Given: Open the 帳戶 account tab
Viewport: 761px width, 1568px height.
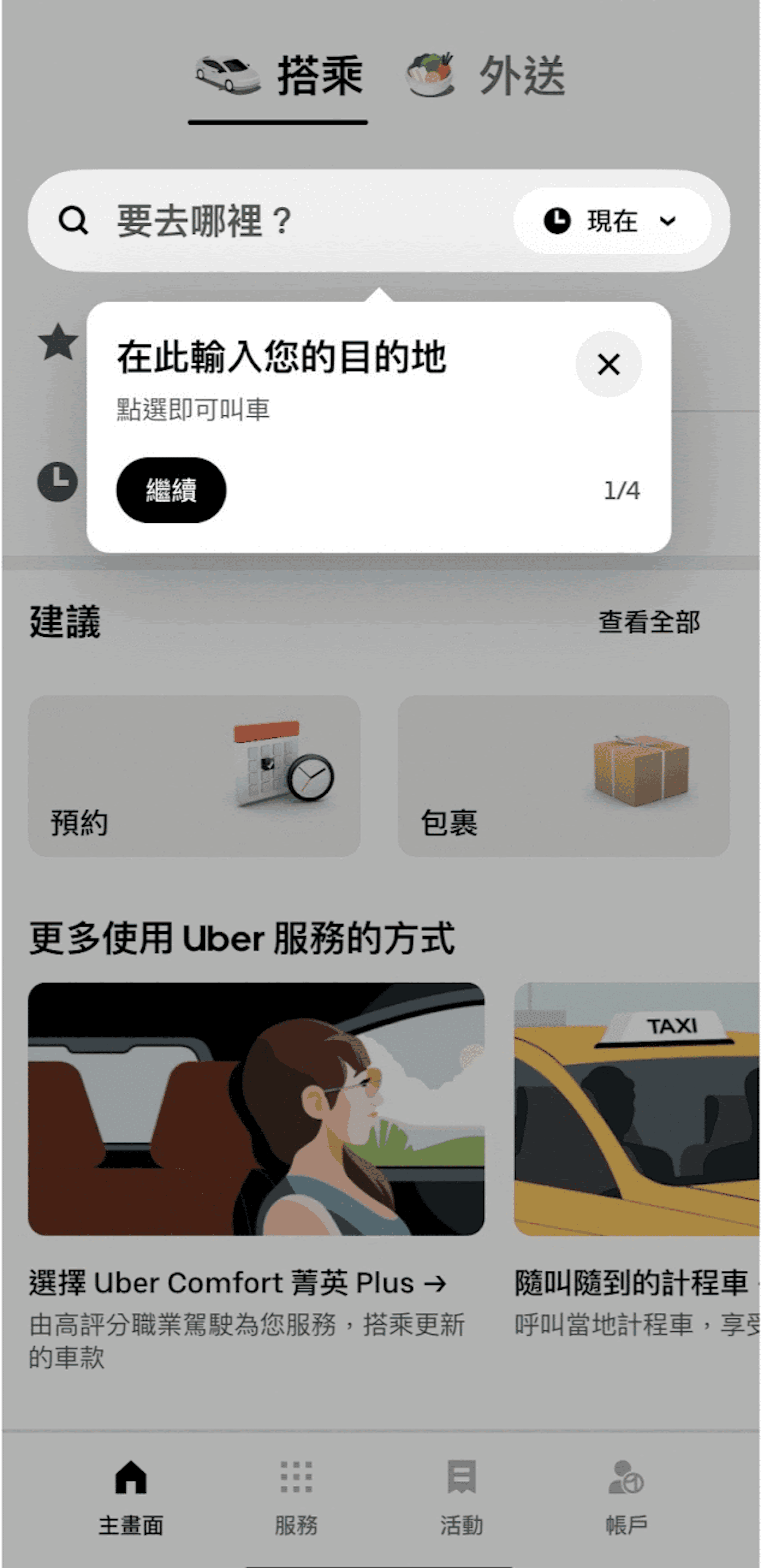Looking at the screenshot, I should pyautogui.click(x=626, y=1494).
